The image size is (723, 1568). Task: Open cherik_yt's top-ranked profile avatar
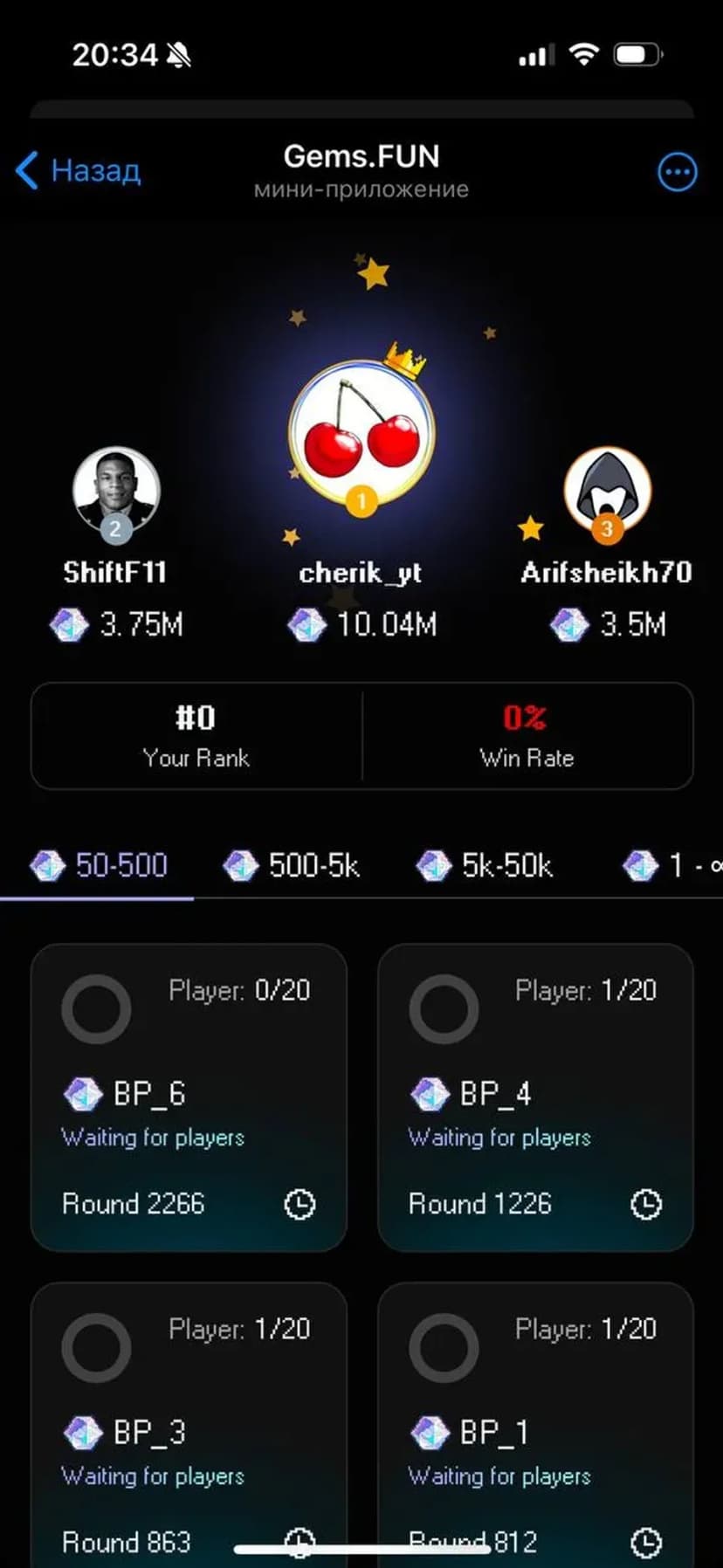[x=361, y=432]
